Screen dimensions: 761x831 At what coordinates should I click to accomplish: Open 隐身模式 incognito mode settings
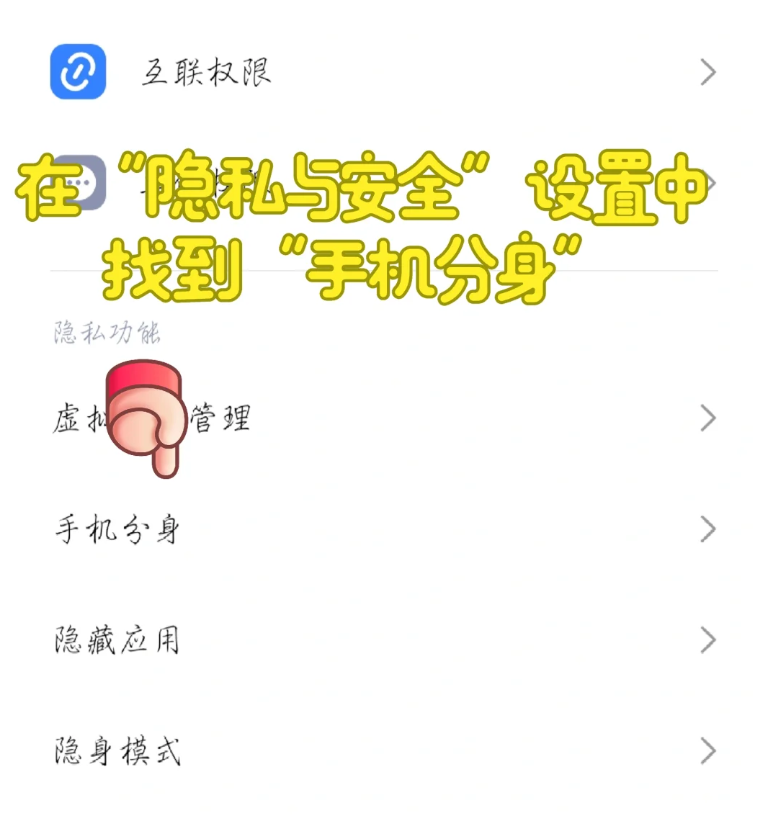[380, 751]
